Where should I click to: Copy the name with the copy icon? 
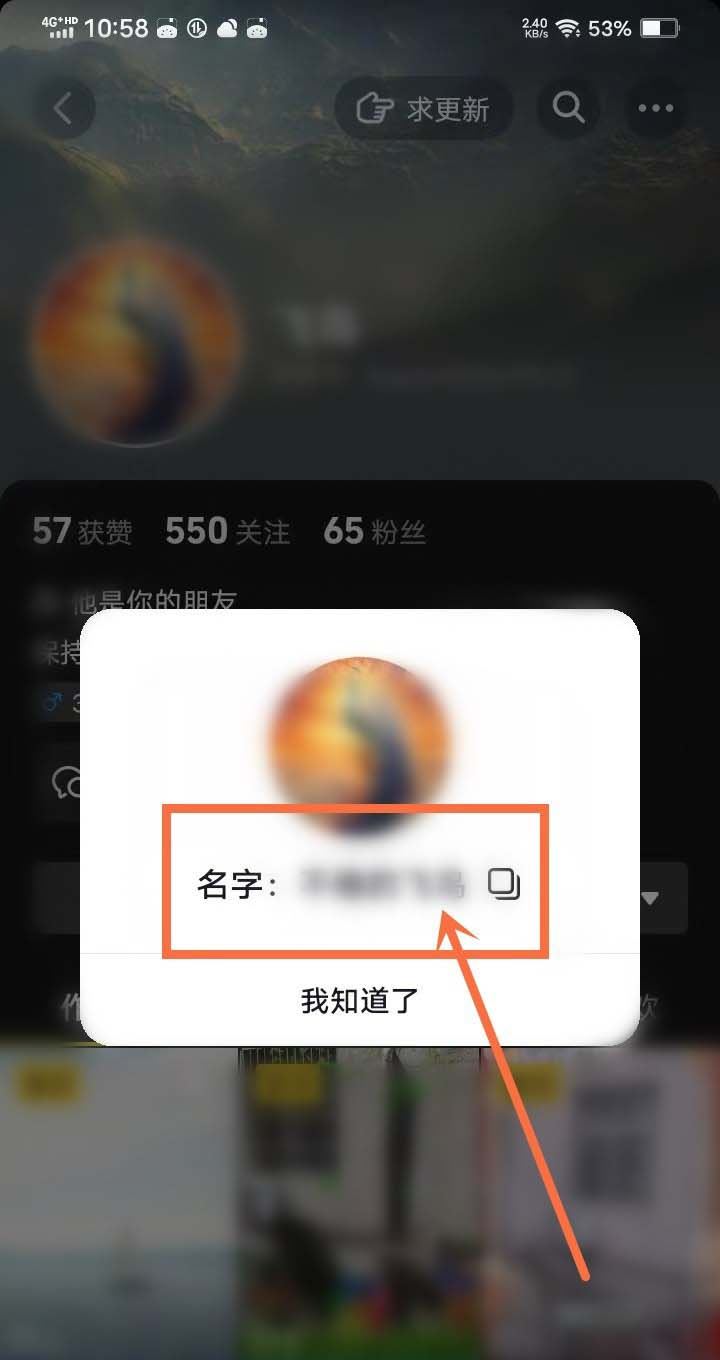(x=504, y=884)
